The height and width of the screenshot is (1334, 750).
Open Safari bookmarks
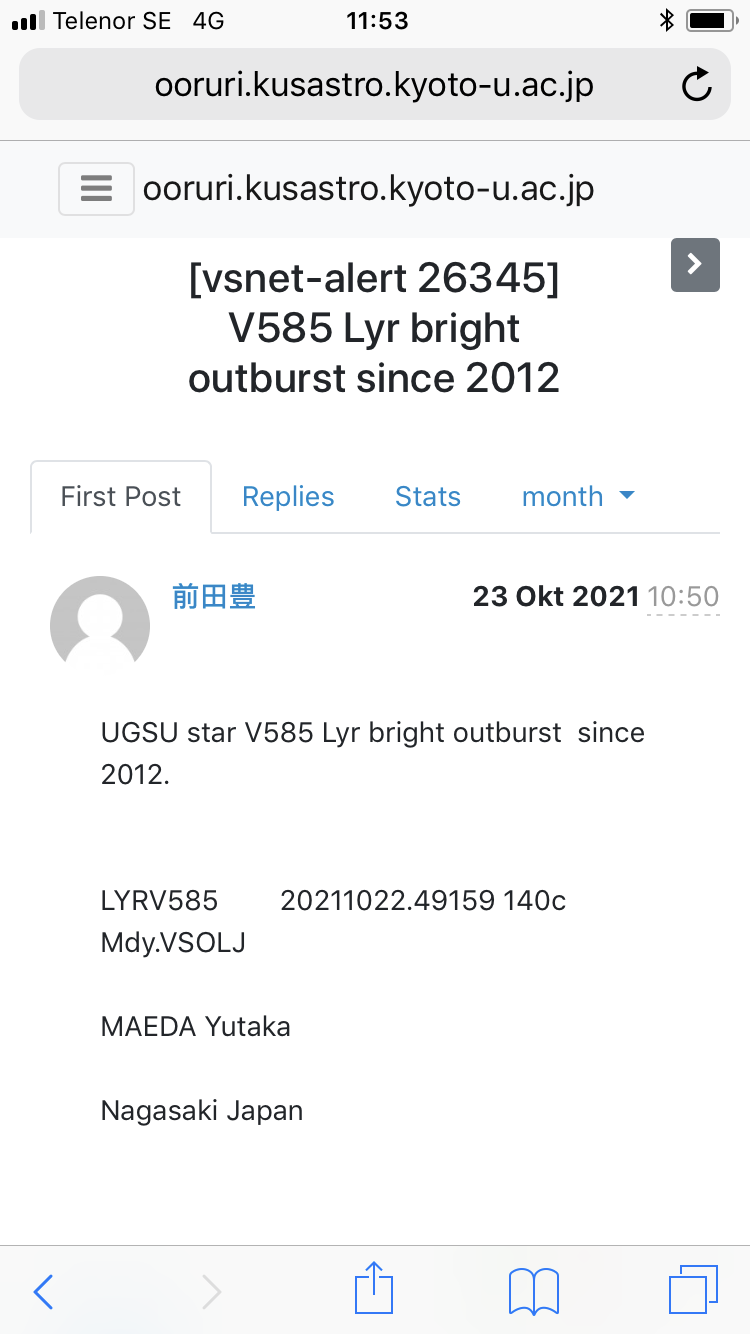534,1291
